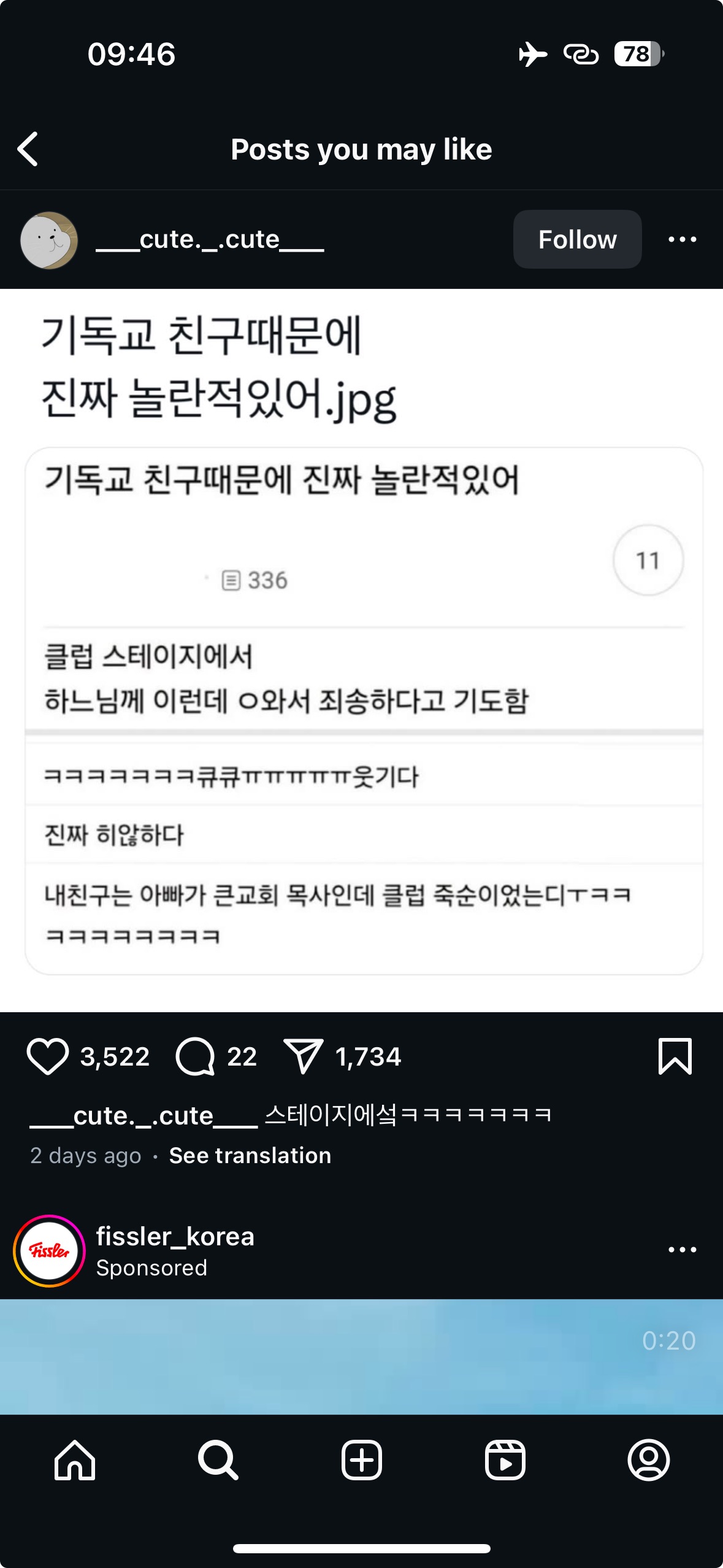Screen dimensions: 723x1568
Task: Open the fissler_korea sponsored video
Action: coord(361,1356)
